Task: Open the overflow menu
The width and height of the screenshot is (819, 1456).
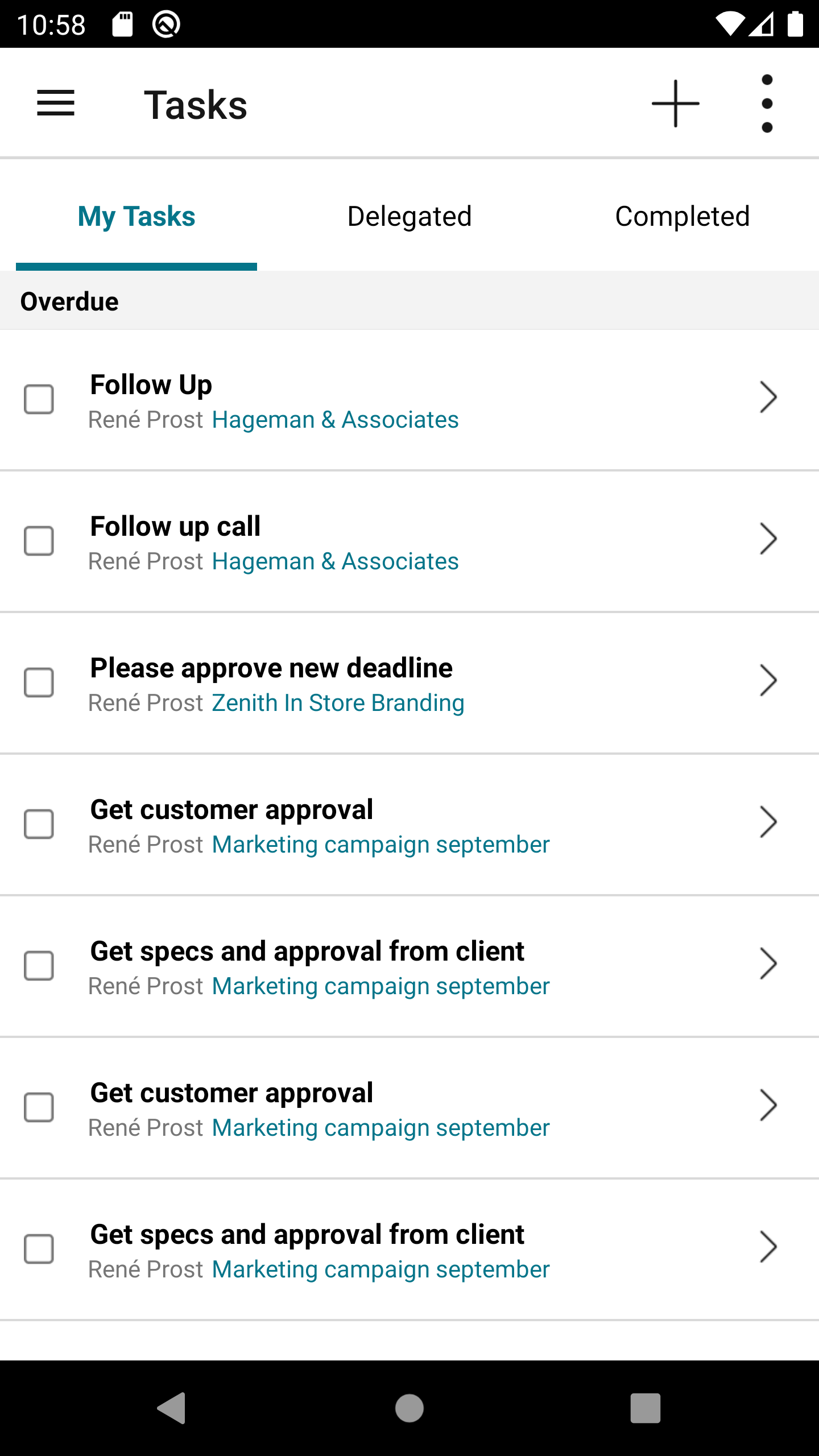Action: [767, 104]
